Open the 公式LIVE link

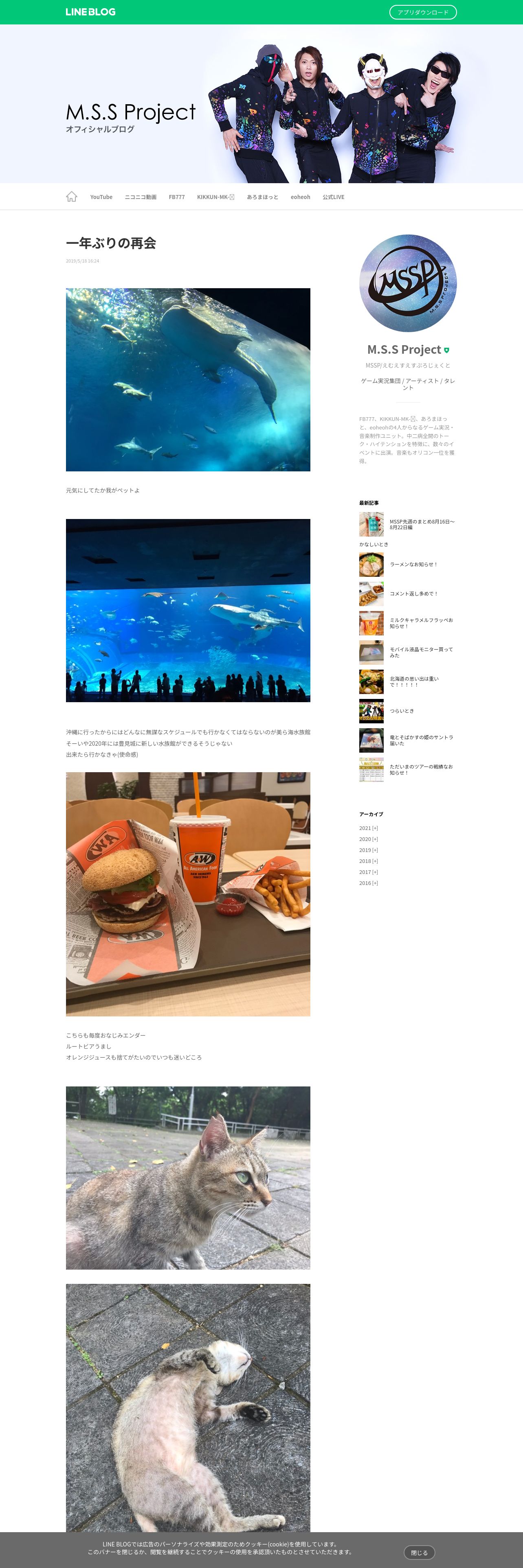tap(333, 197)
